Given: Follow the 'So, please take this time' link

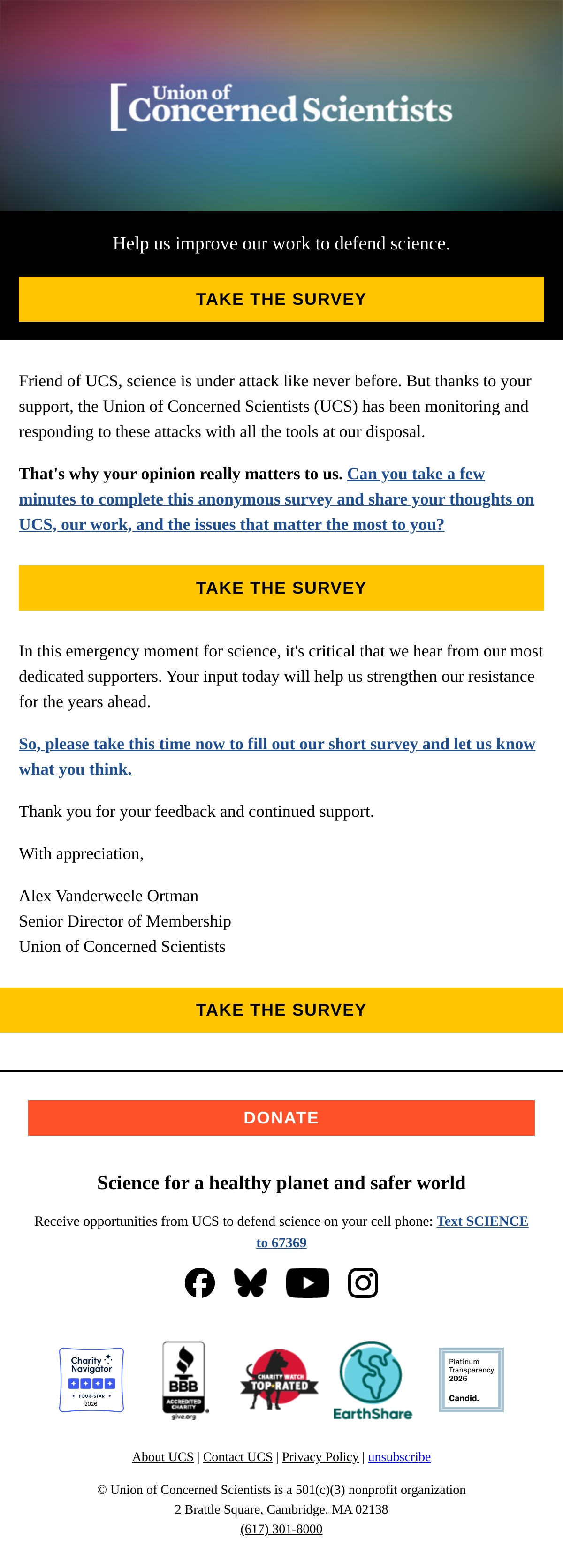Looking at the screenshot, I should (277, 756).
